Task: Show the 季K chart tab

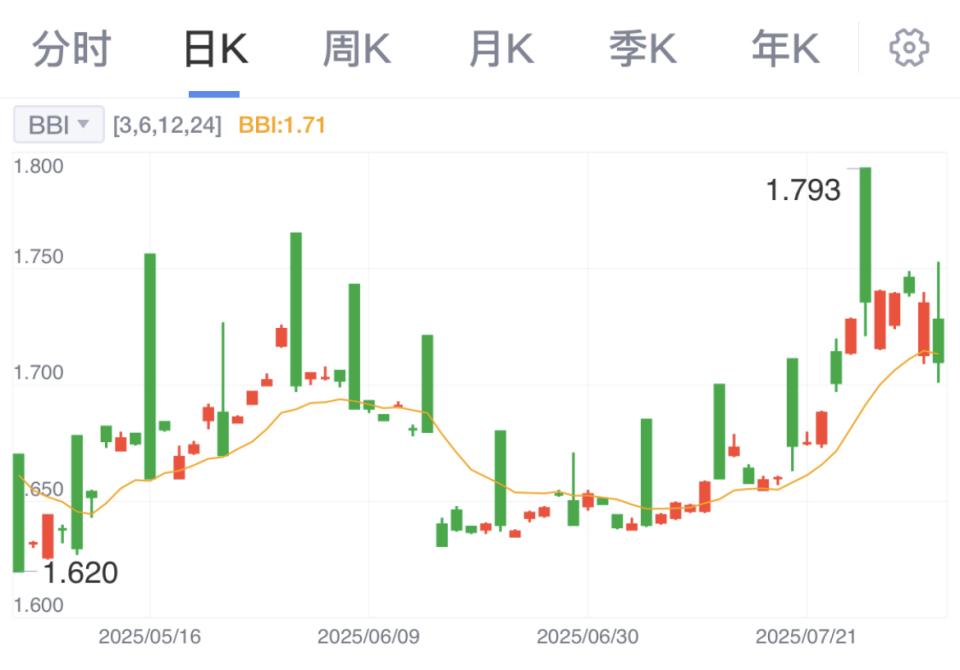Action: pos(643,48)
